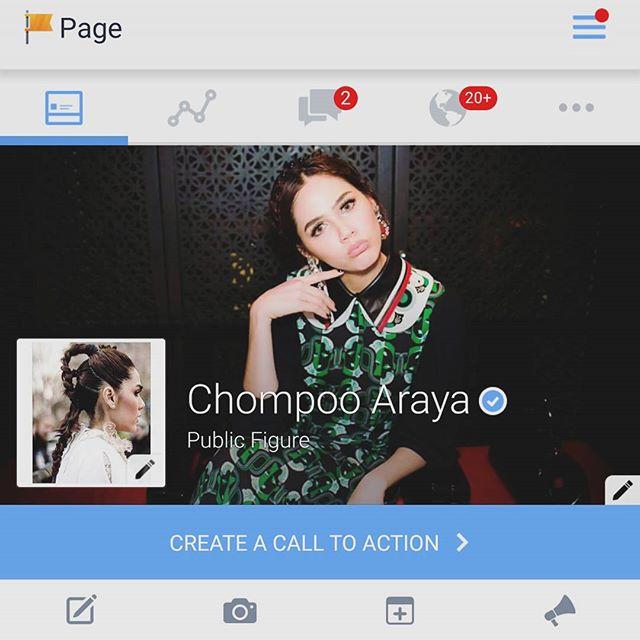Write a new post
Viewport: 640px width, 640px height.
(x=81, y=610)
